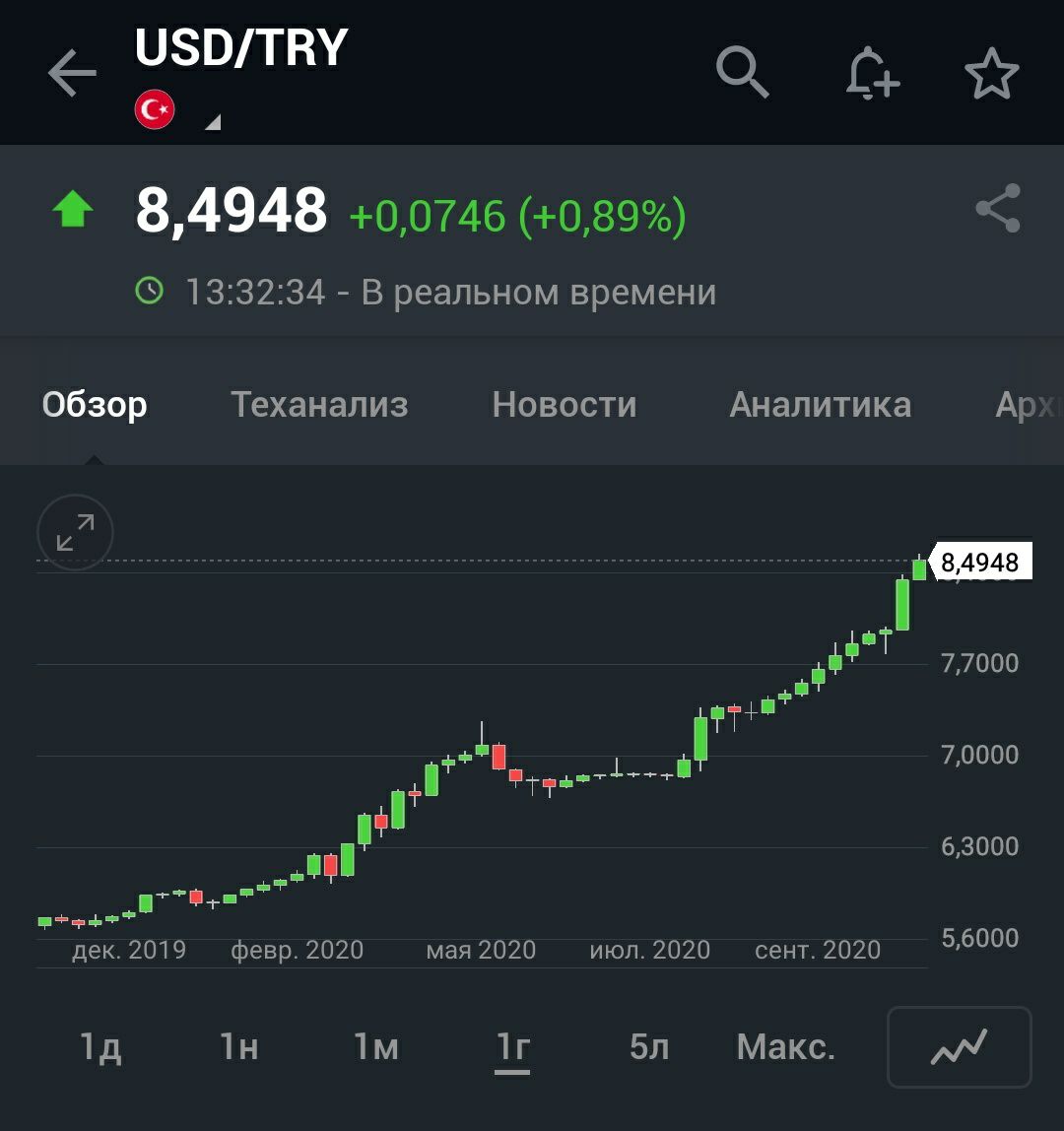The width and height of the screenshot is (1064, 1131).
Task: Add USD/TRY to favorites with the star
Action: [x=991, y=74]
